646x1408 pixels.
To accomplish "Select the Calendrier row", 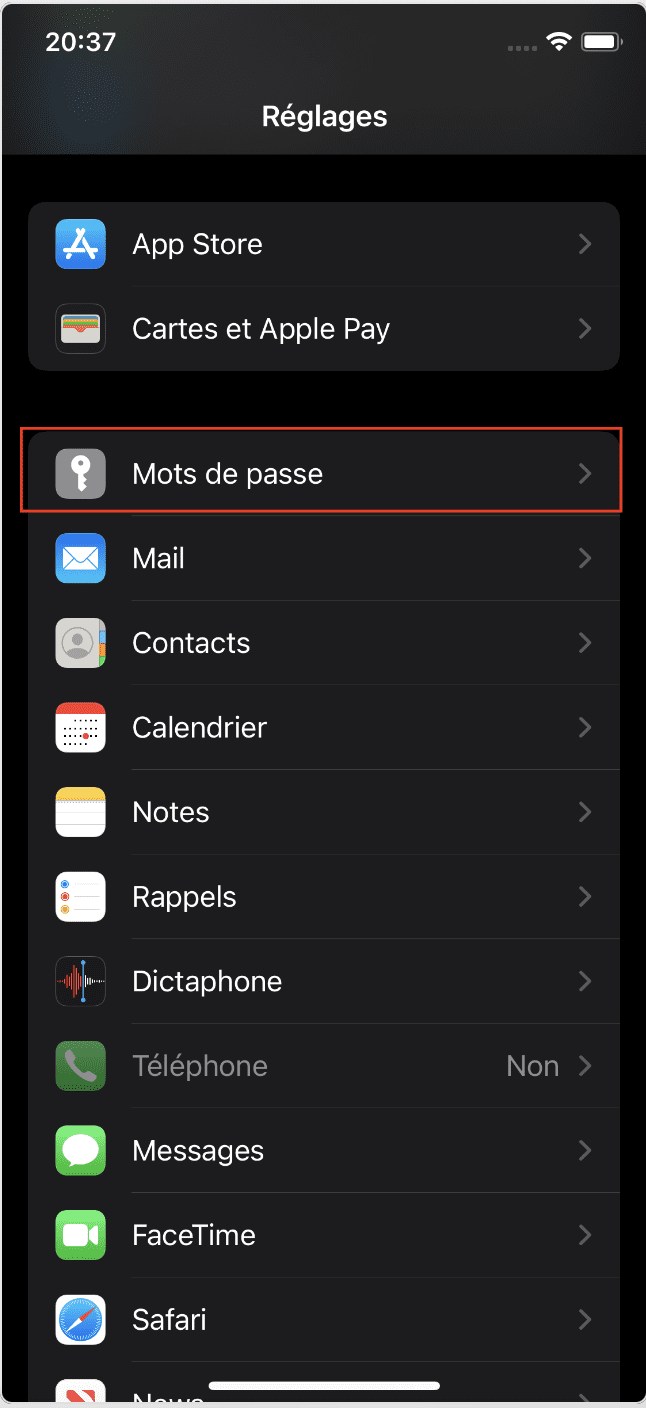I will click(x=323, y=727).
